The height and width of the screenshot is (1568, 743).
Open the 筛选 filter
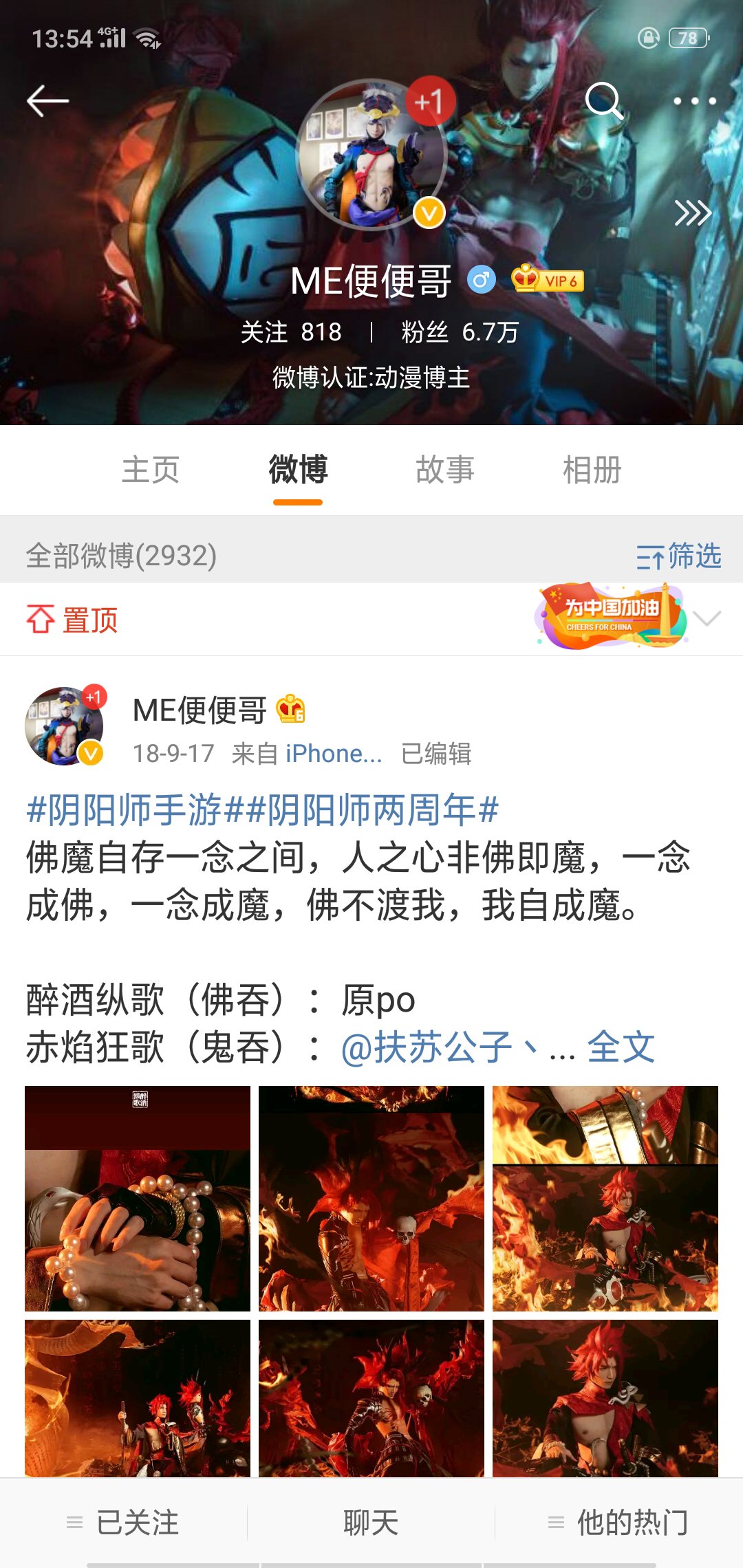point(678,556)
